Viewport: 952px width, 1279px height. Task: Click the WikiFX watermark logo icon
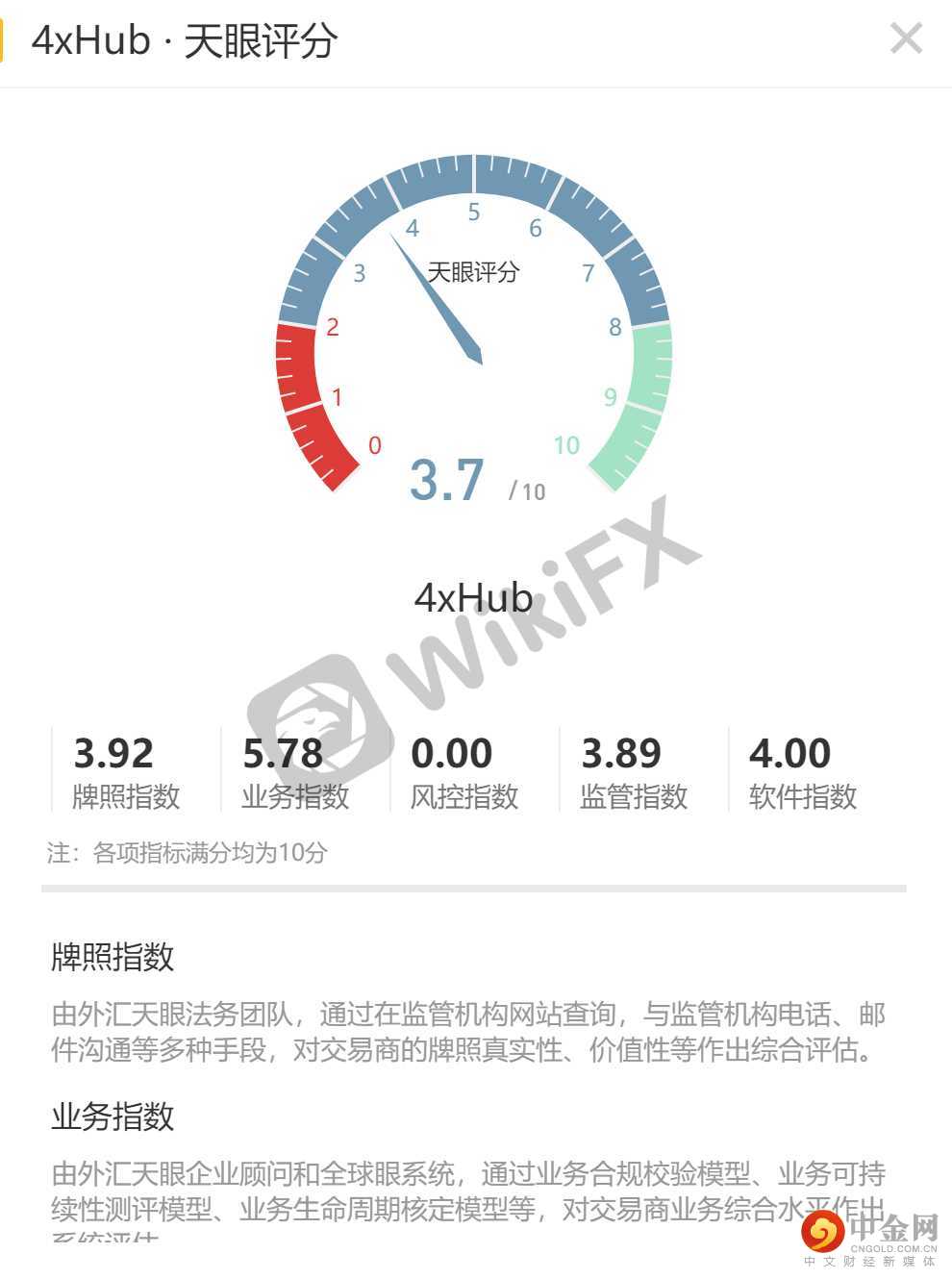point(317,712)
